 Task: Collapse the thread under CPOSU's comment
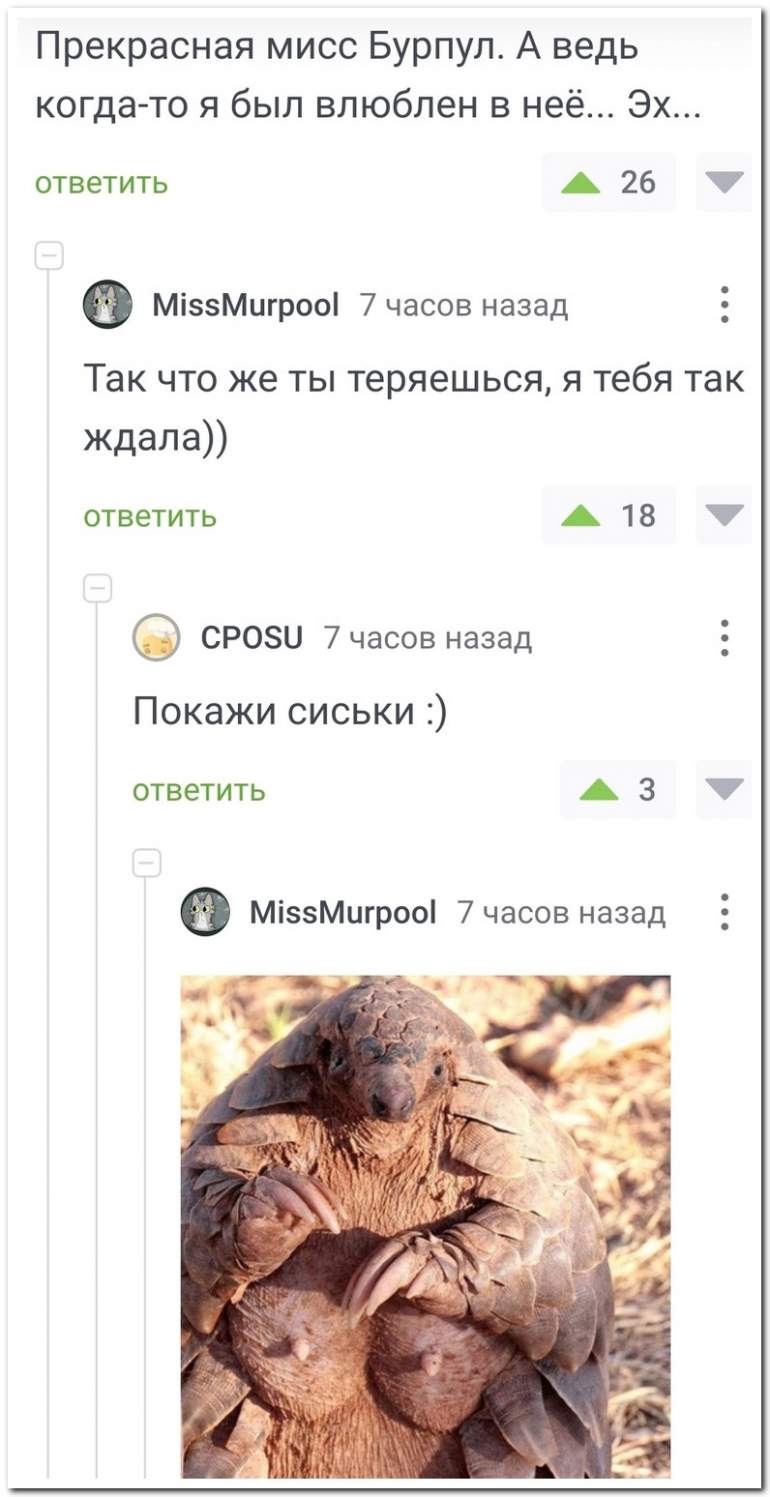(x=146, y=862)
